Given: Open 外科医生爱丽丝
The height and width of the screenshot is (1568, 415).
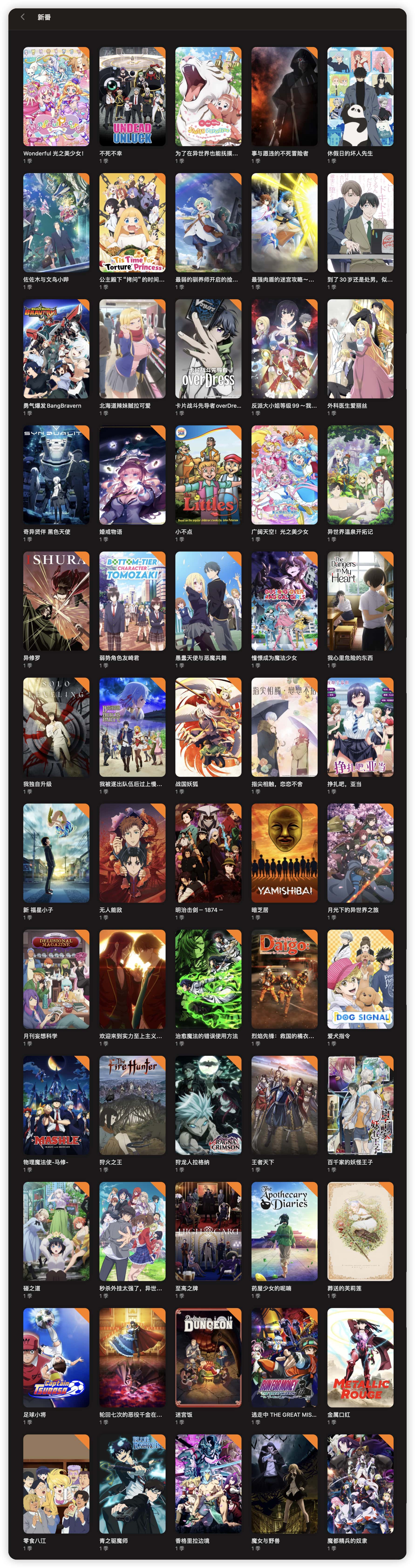Looking at the screenshot, I should pyautogui.click(x=360, y=349).
